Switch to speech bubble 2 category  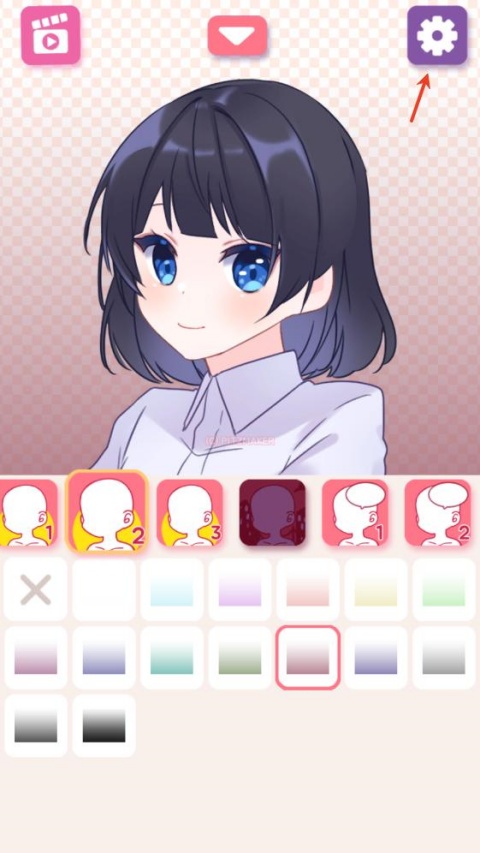point(438,512)
